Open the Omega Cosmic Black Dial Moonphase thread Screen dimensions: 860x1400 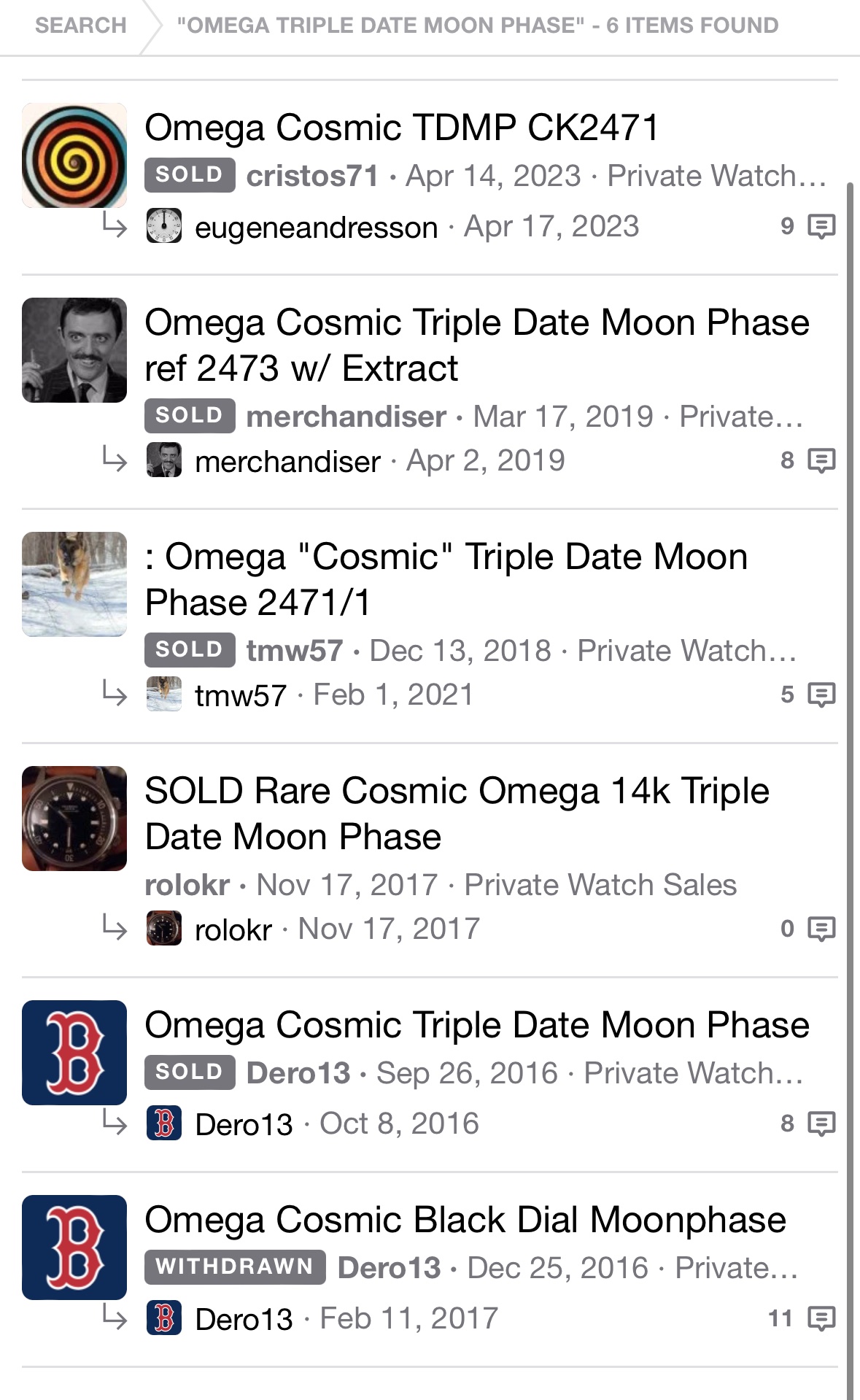(465, 1220)
